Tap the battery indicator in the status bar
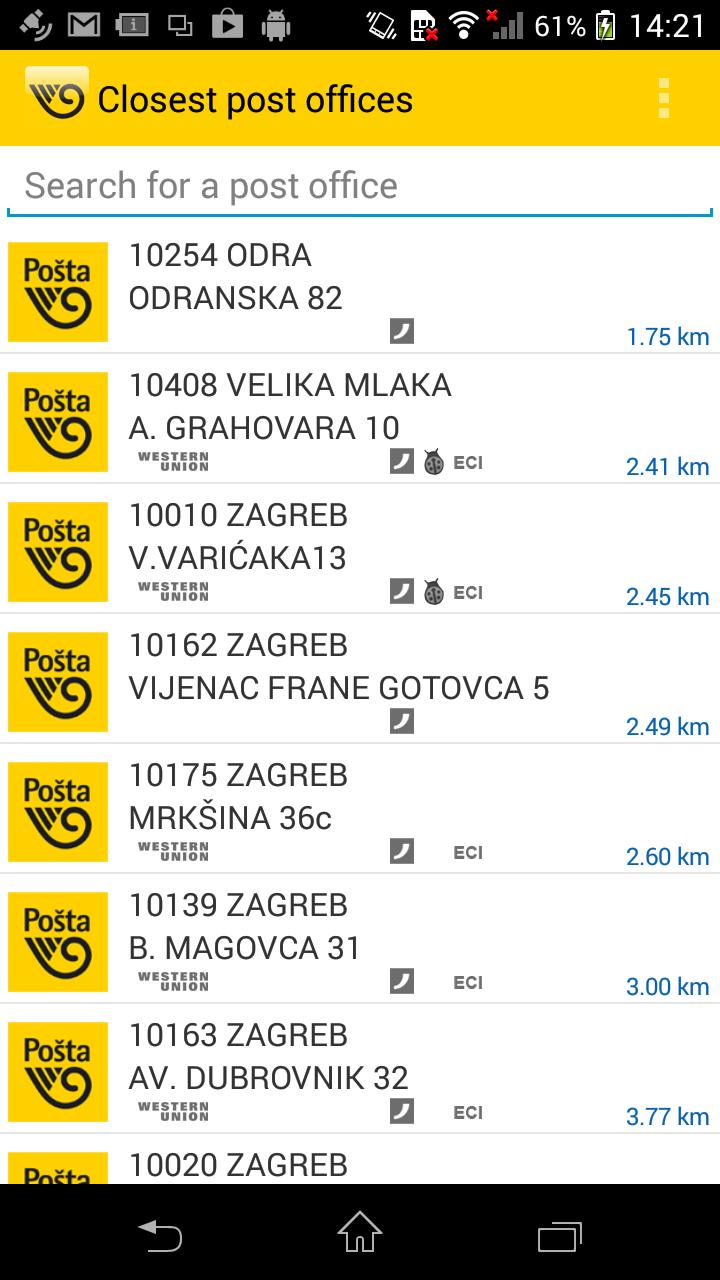720x1280 pixels. pos(605,25)
